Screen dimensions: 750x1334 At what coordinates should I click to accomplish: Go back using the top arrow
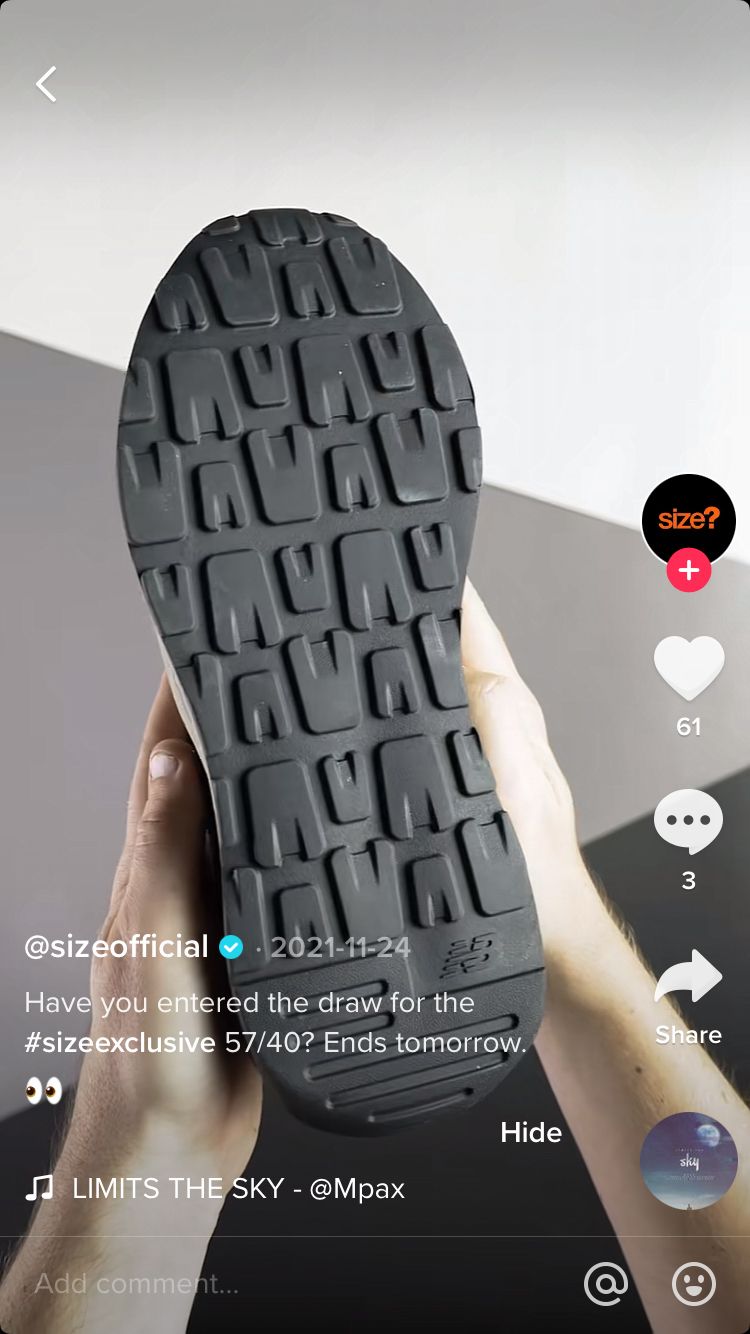point(46,84)
